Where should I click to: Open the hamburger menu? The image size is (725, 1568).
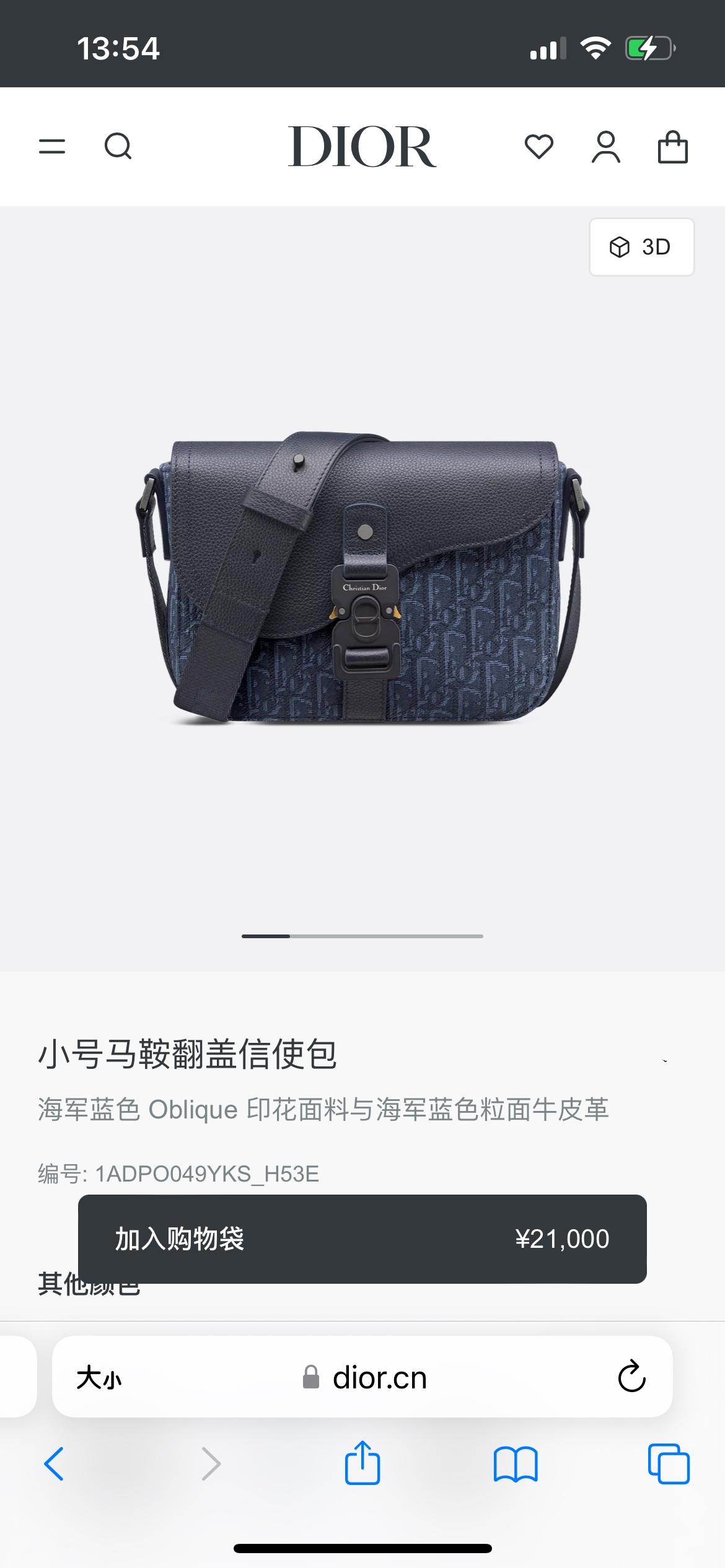pyautogui.click(x=52, y=147)
